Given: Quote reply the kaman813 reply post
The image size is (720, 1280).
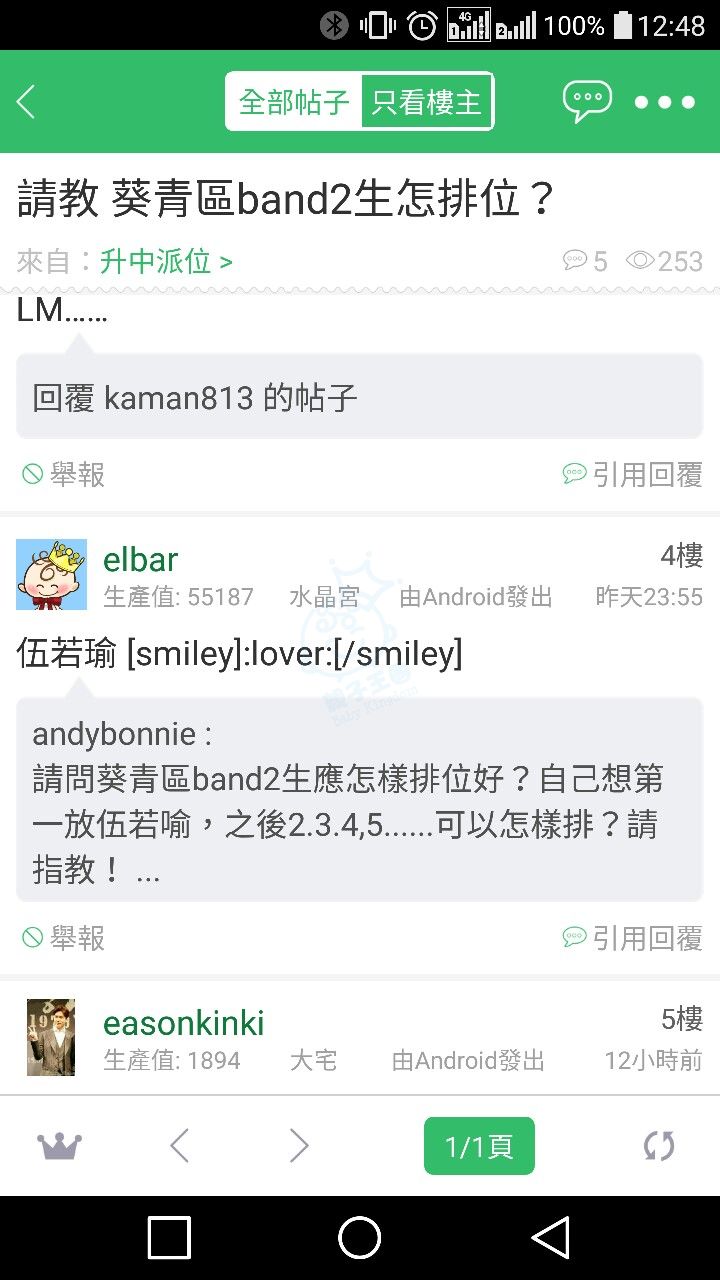Looking at the screenshot, I should pyautogui.click(x=633, y=474).
